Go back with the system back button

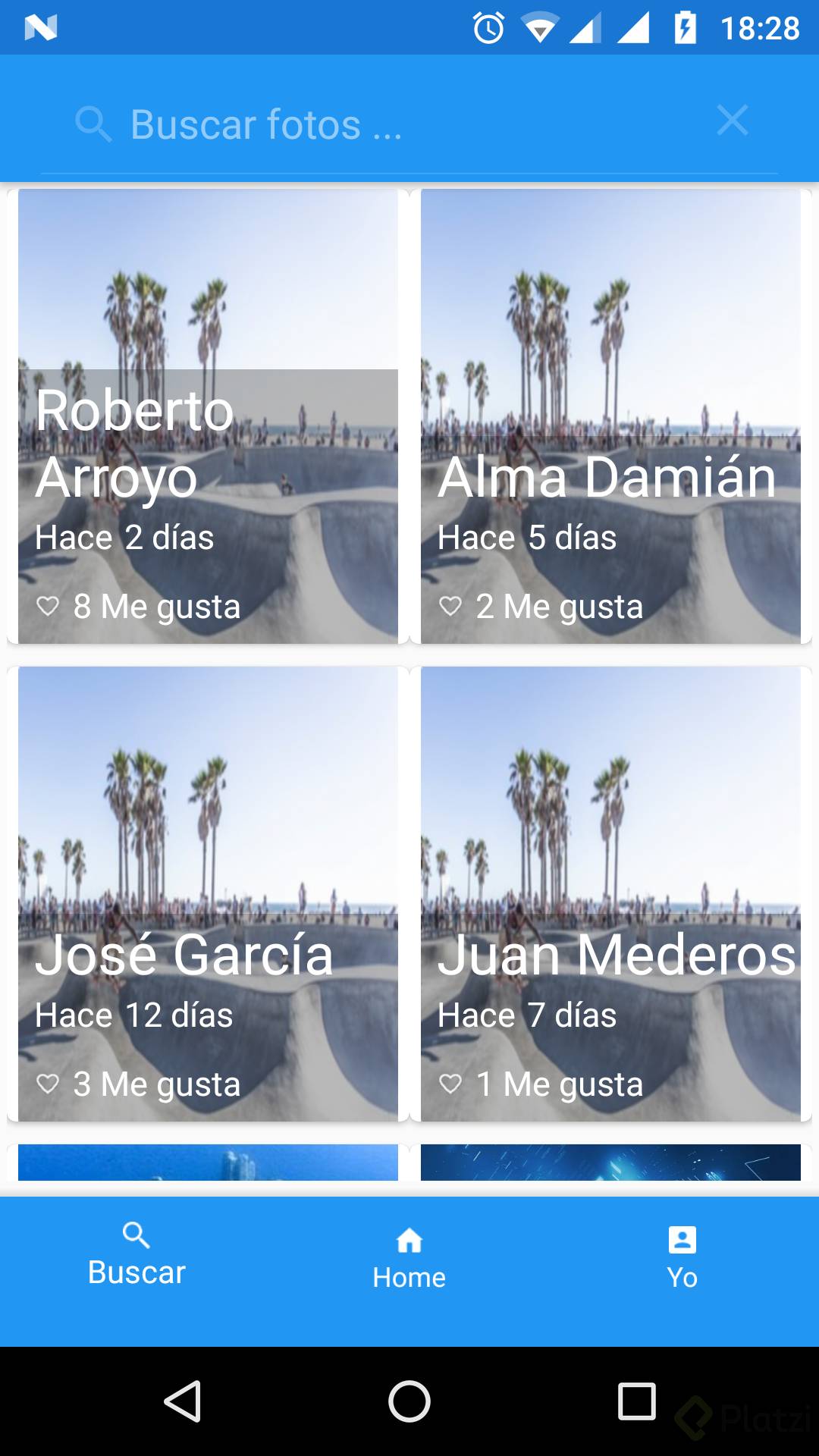(183, 1401)
